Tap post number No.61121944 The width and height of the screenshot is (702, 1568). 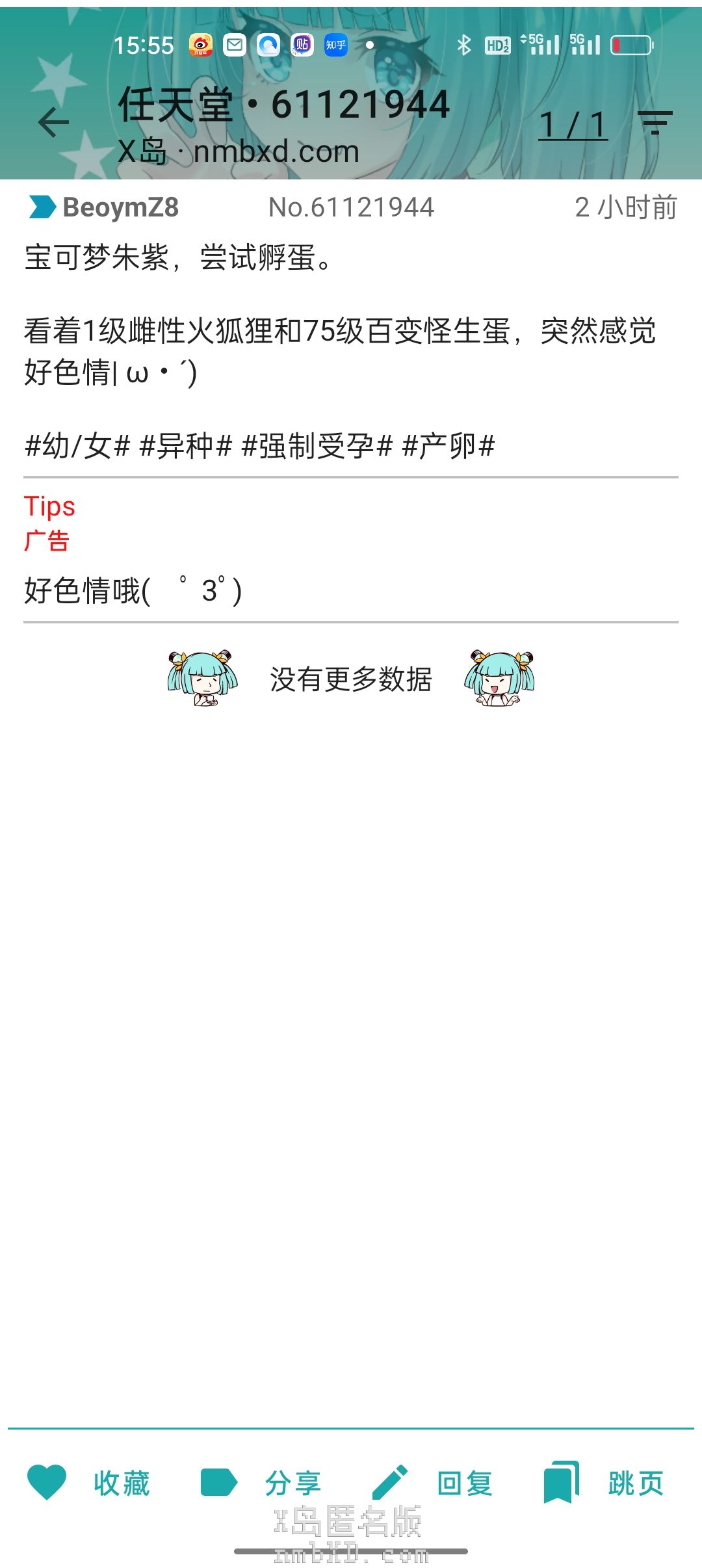[x=351, y=208]
